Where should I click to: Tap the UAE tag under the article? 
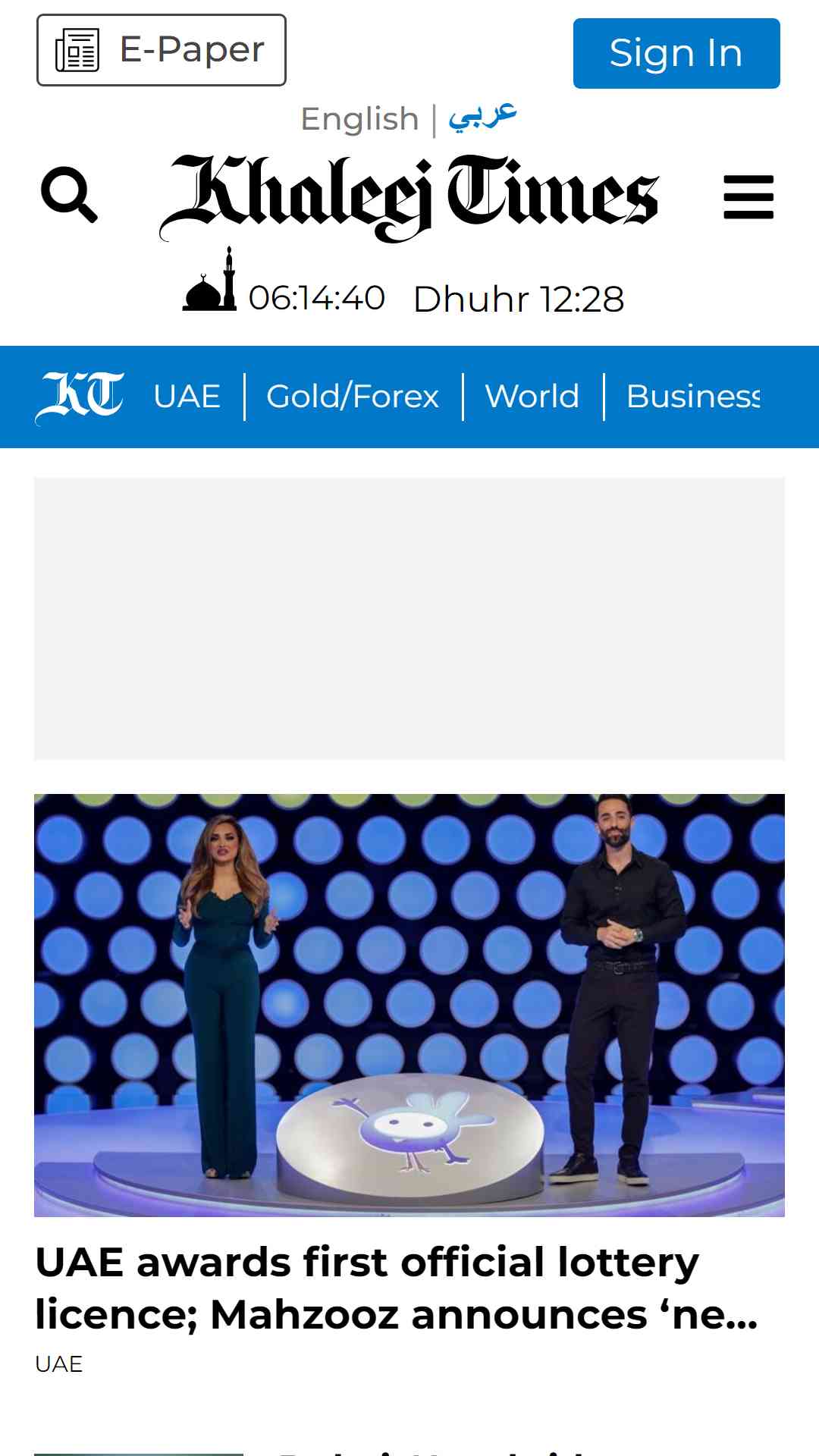point(58,1364)
